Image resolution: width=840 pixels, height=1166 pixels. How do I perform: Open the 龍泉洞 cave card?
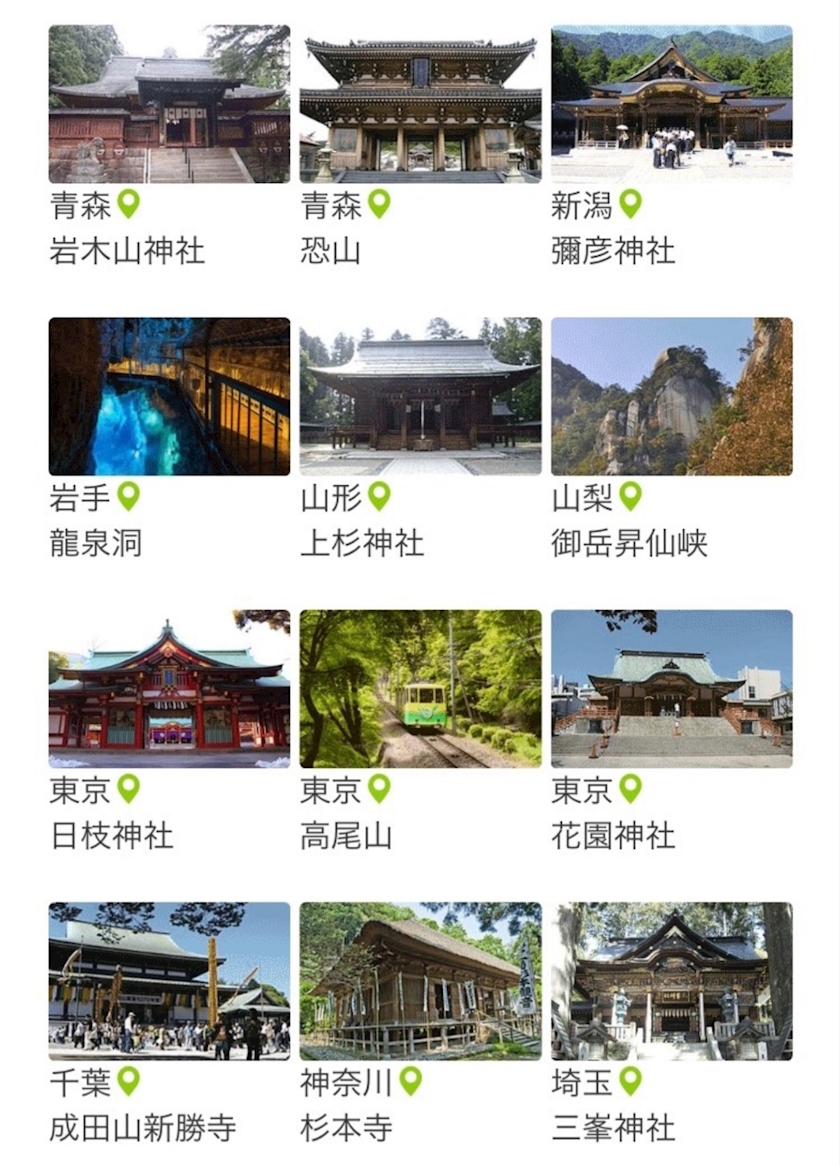pyautogui.click(x=169, y=396)
